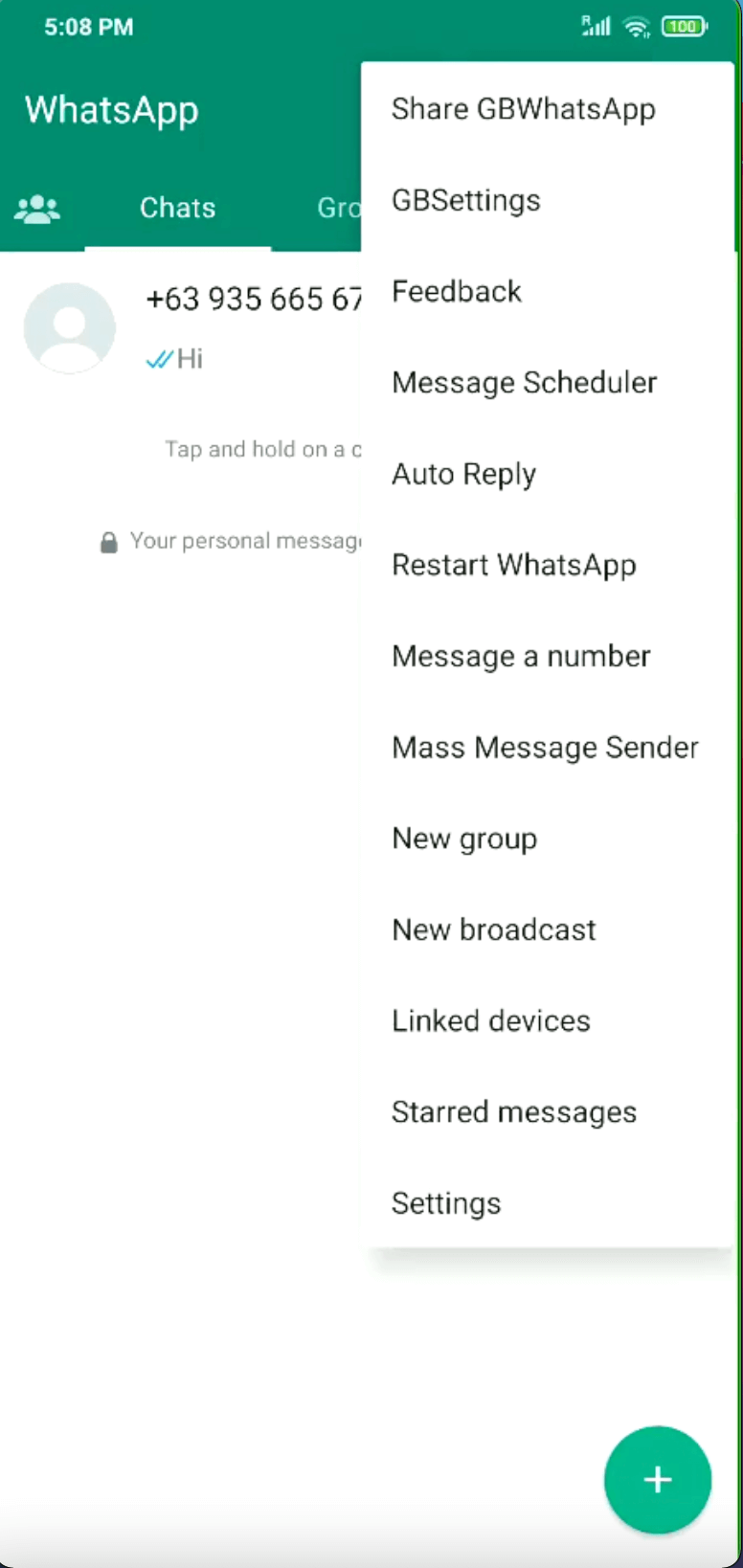Select Restart WhatsApp
Screen dimensions: 743x1568
click(514, 565)
